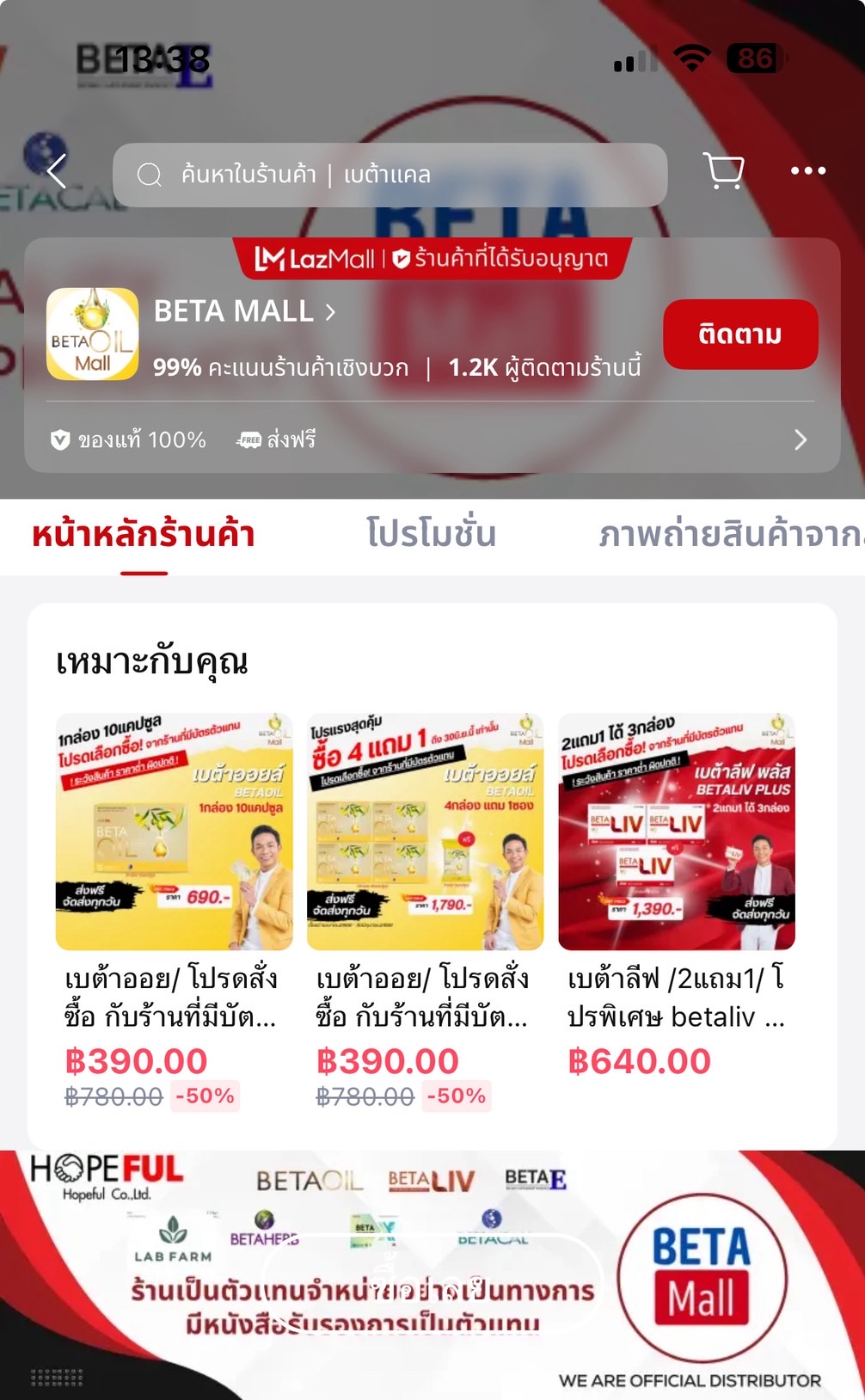This screenshot has width=865, height=1400.
Task: Go back using the back arrow
Action: tap(58, 171)
